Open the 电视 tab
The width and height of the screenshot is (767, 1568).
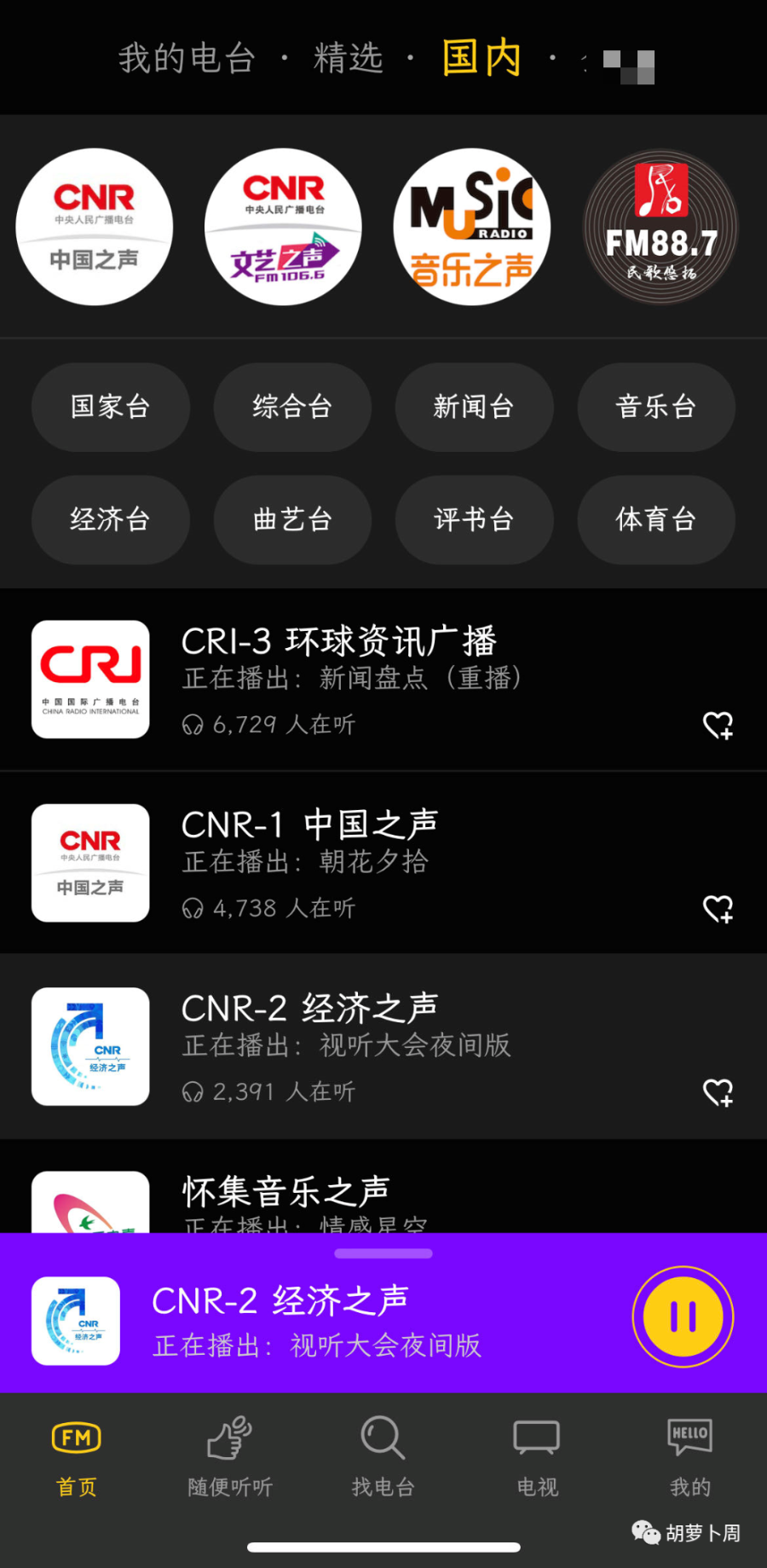(x=537, y=1456)
